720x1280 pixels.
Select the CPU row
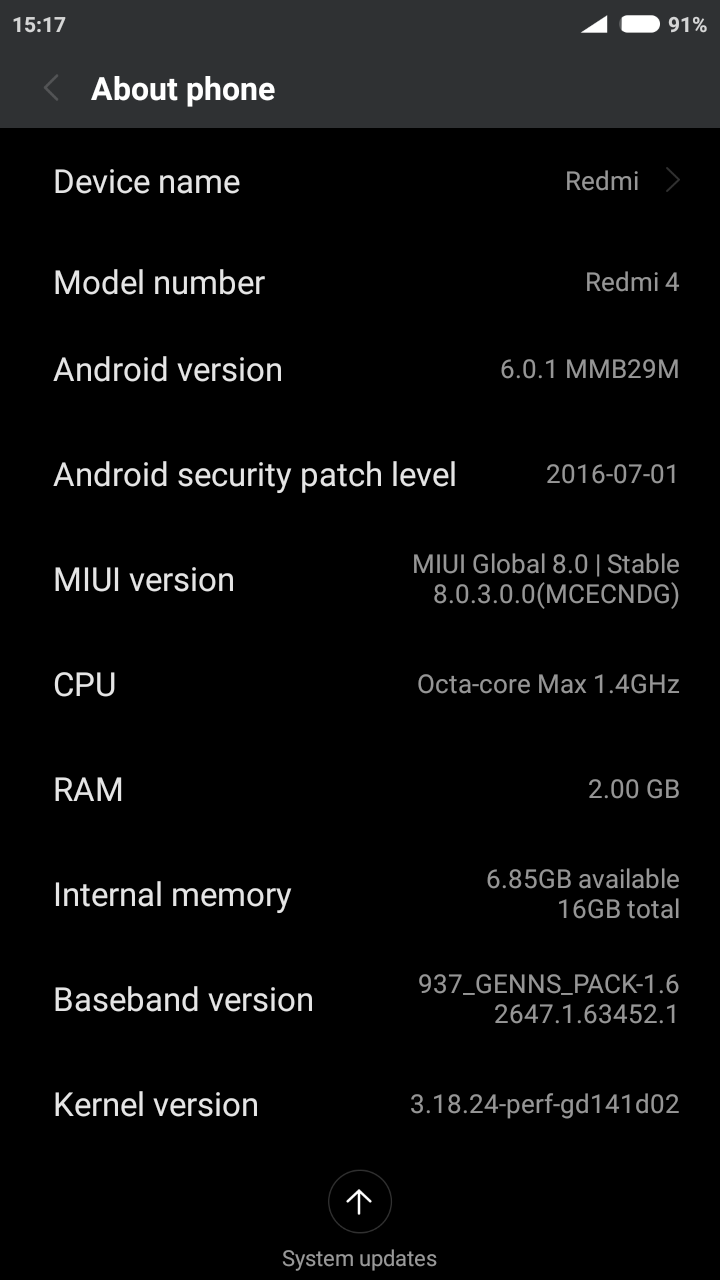coord(360,685)
